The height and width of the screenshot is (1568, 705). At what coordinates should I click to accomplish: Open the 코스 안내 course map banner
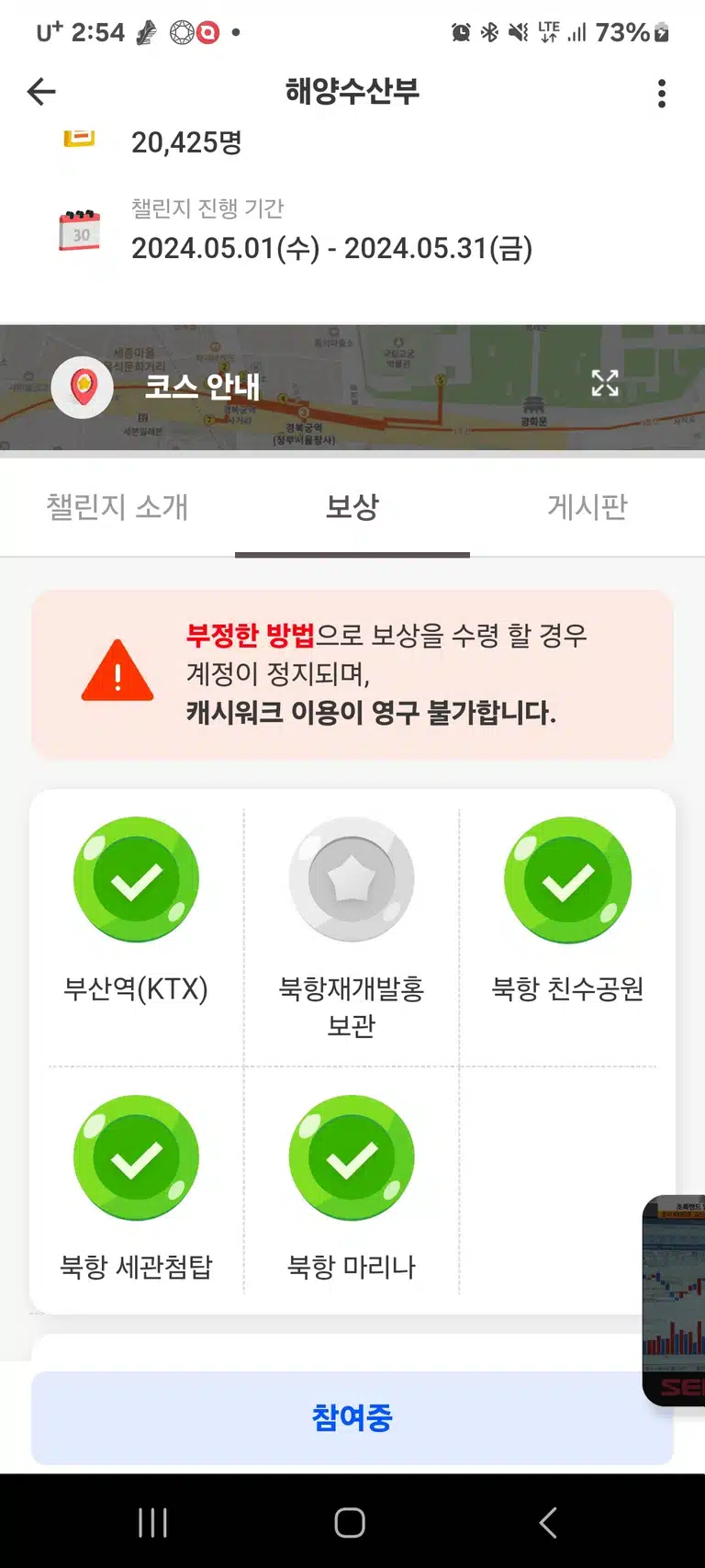coord(352,388)
